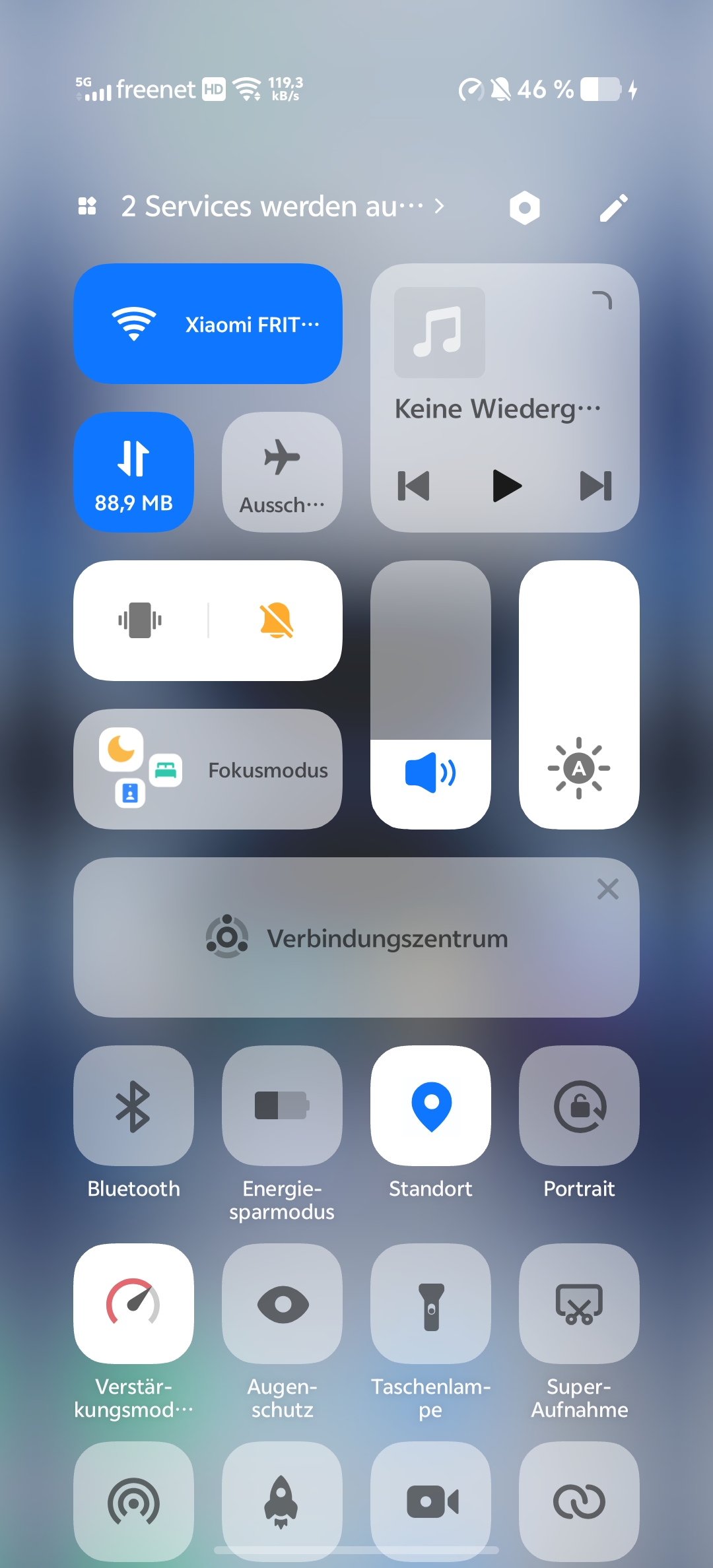Toggle Portrait rotation lock
Viewport: 713px width, 1568px height.
[x=579, y=1106]
